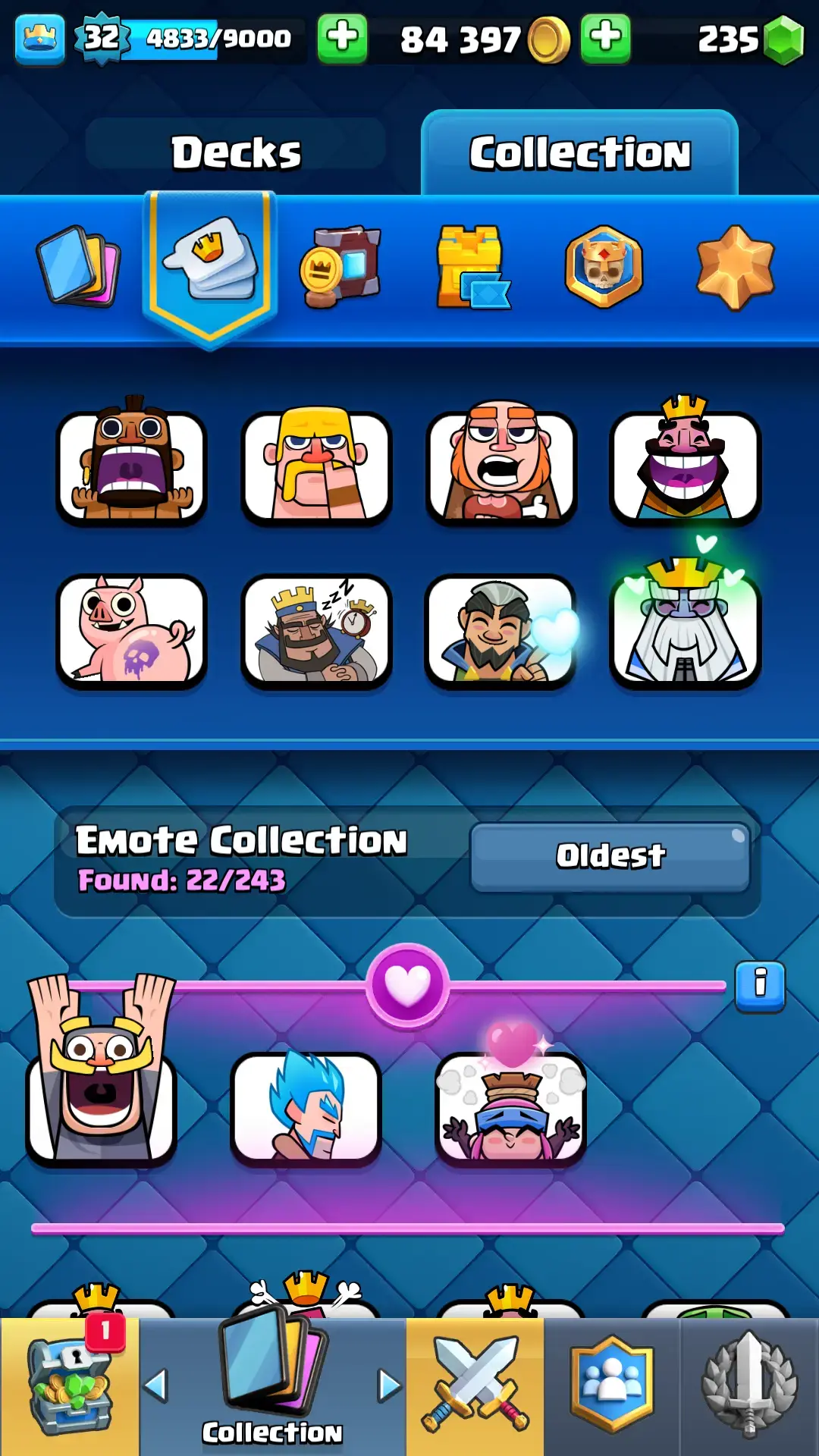The width and height of the screenshot is (819, 1456).
Task: Show emote info via the blue i button
Action: (760, 986)
